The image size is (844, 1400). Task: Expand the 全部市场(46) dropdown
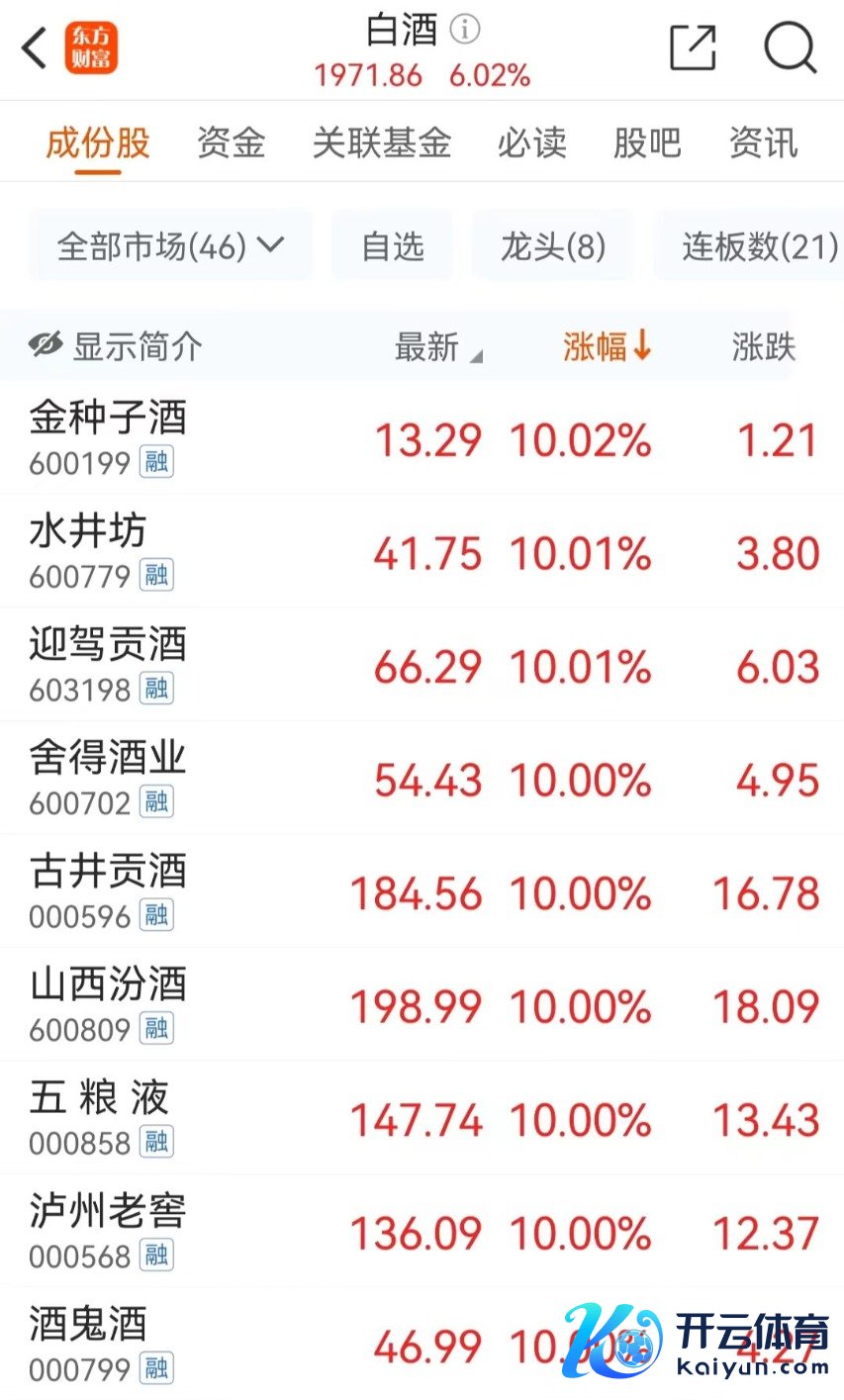(x=170, y=245)
